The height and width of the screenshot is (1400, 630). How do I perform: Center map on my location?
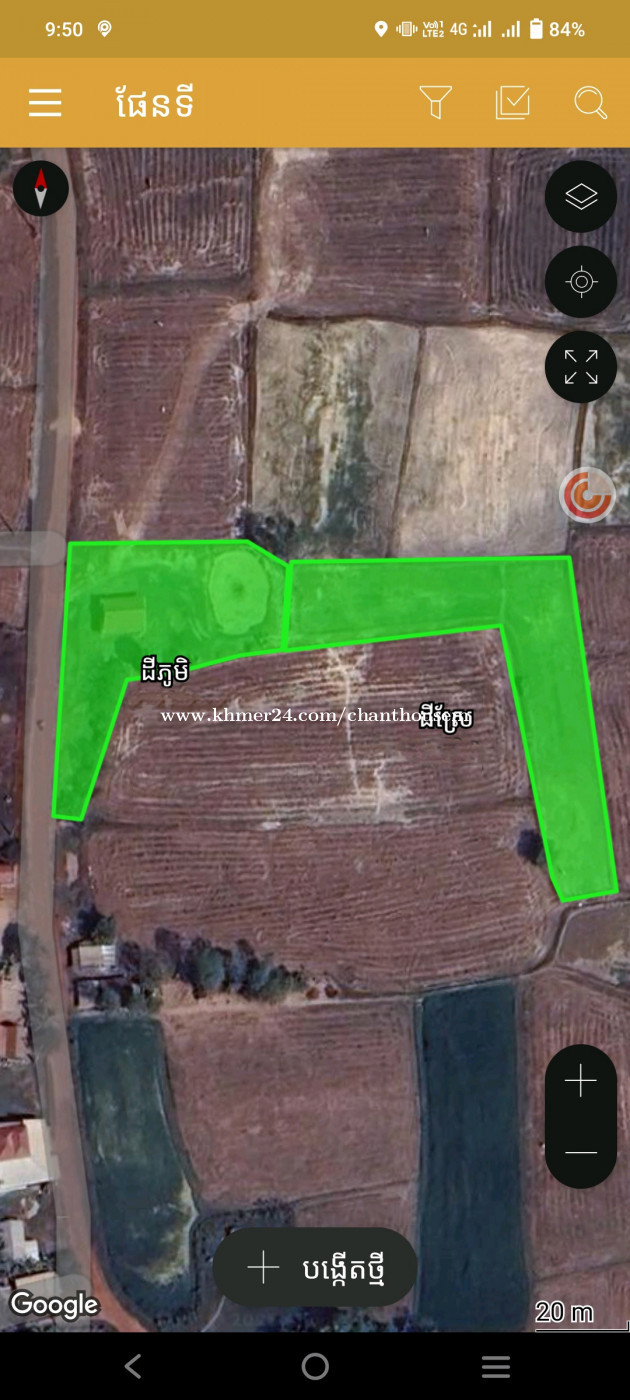point(581,282)
